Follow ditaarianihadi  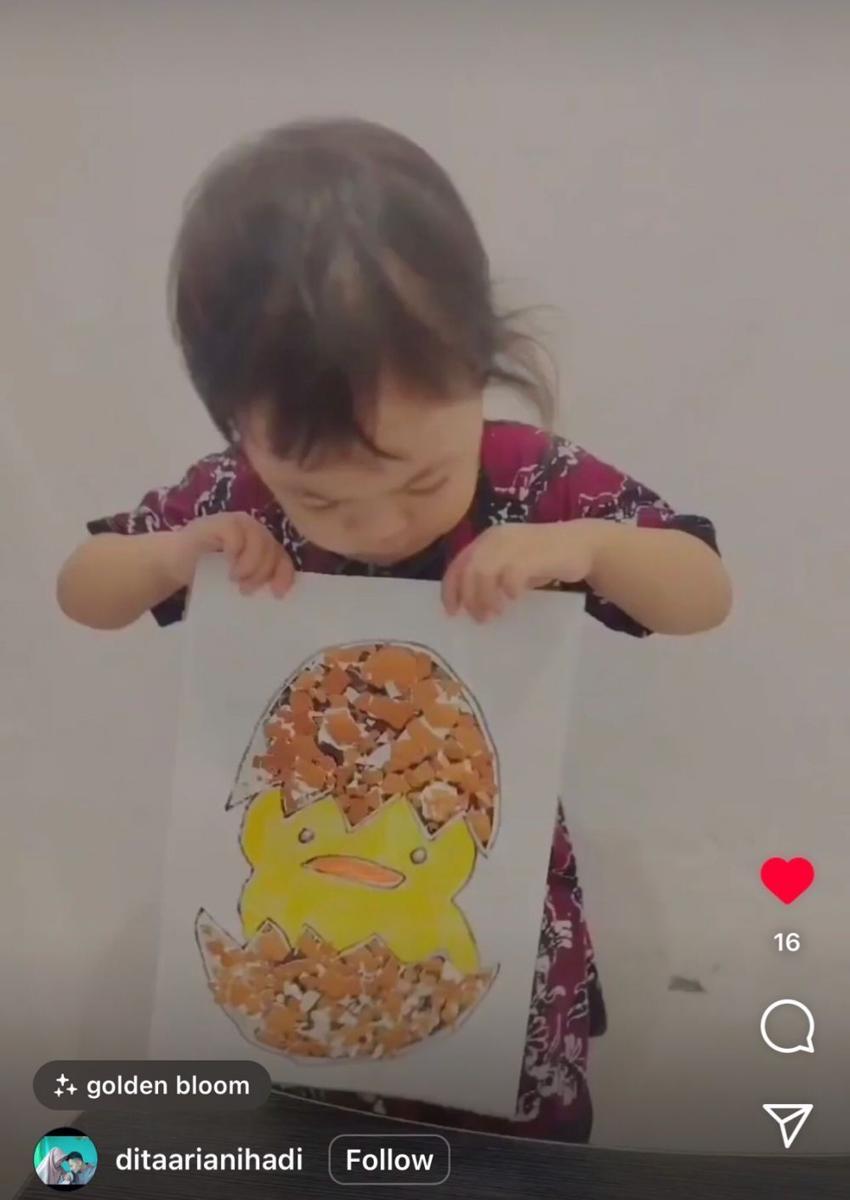[x=389, y=1160]
